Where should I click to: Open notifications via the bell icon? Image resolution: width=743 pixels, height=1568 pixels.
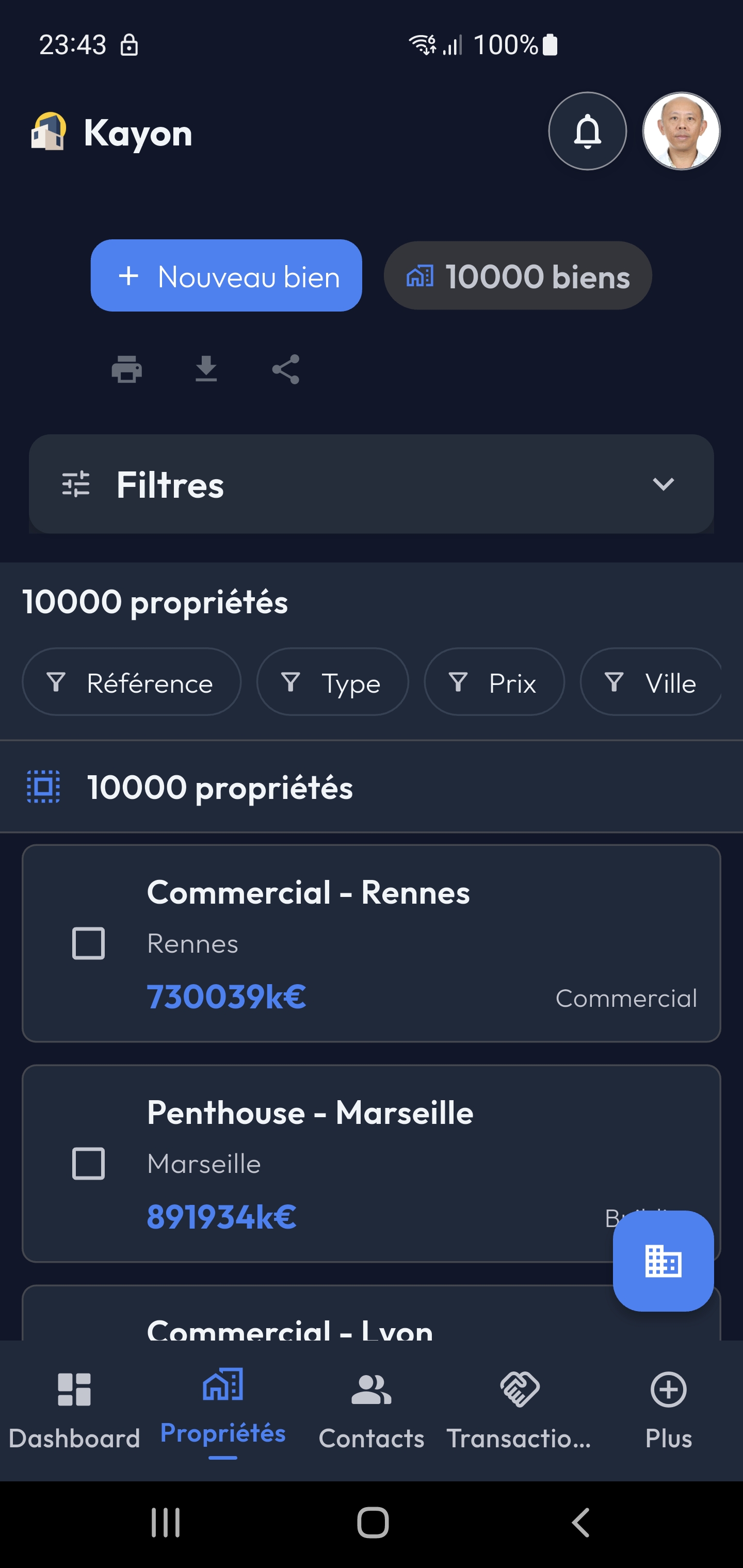click(587, 132)
